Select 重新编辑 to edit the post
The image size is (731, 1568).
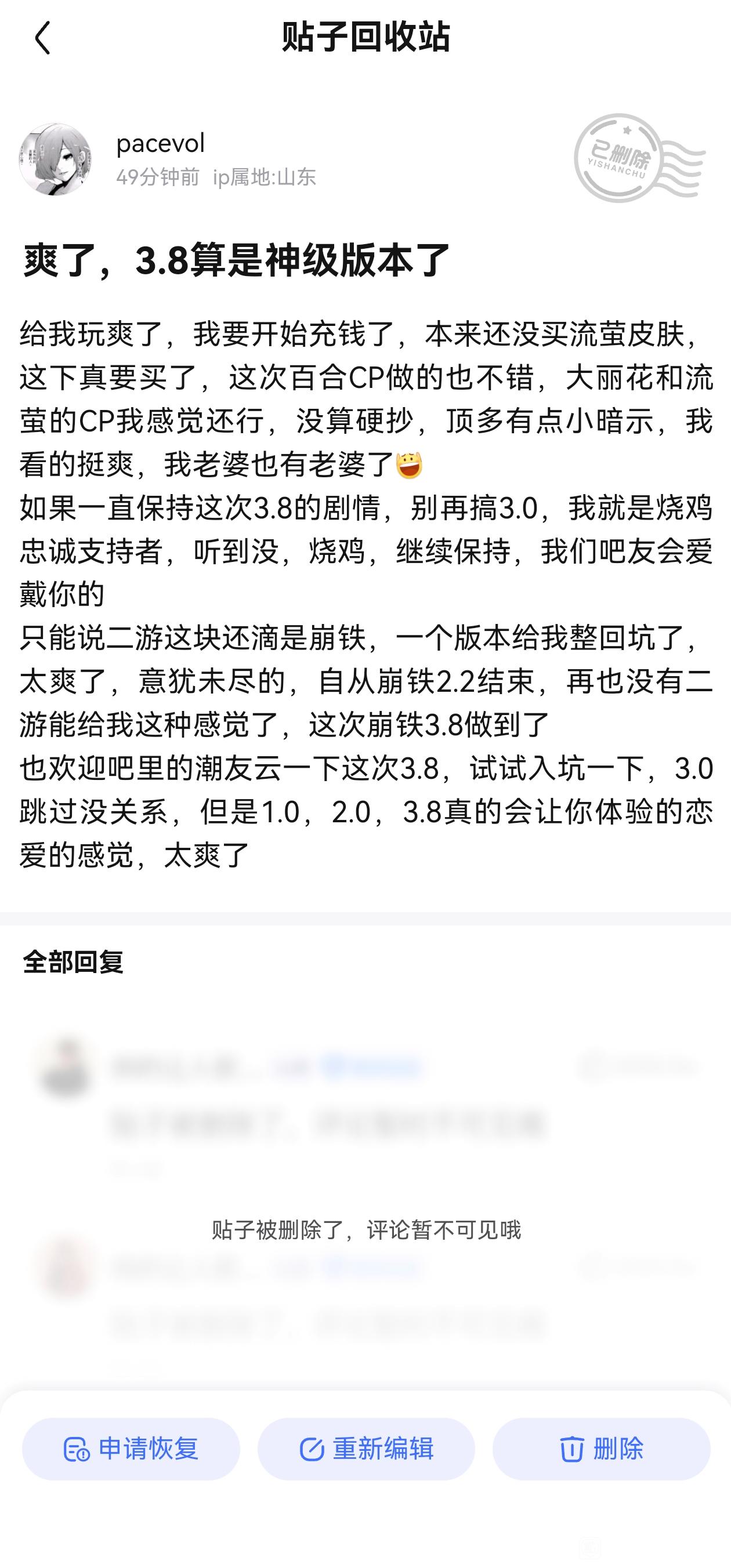(366, 1449)
